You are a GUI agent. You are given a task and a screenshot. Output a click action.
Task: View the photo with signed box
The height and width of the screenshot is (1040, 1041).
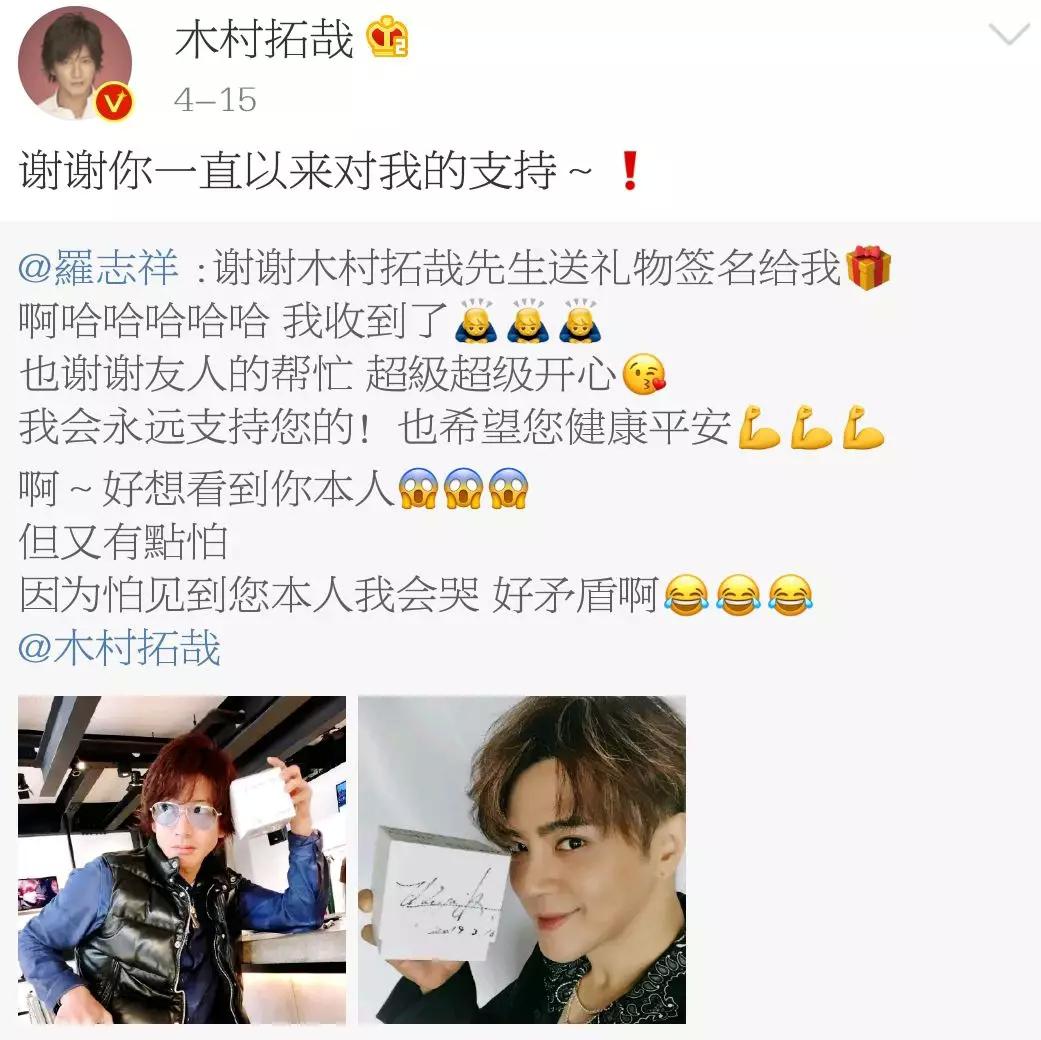(x=522, y=859)
